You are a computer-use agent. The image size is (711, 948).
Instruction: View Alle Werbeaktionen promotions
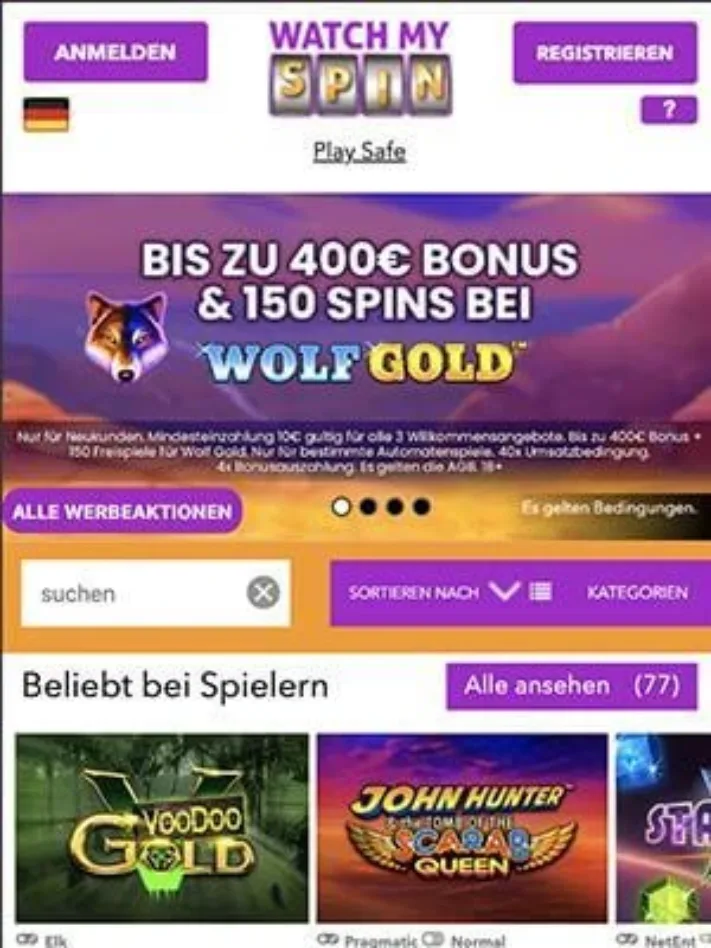122,513
